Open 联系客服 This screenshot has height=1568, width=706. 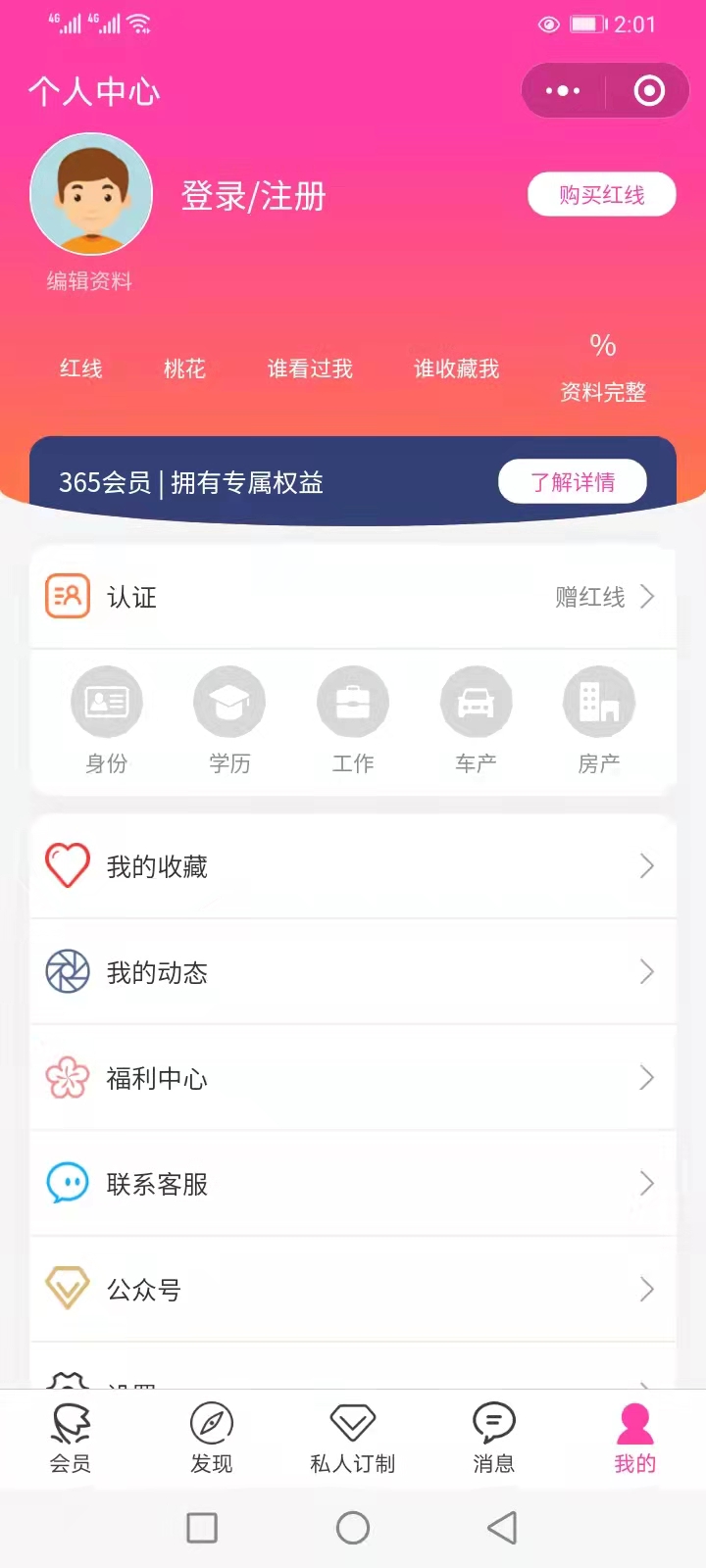click(x=353, y=1184)
